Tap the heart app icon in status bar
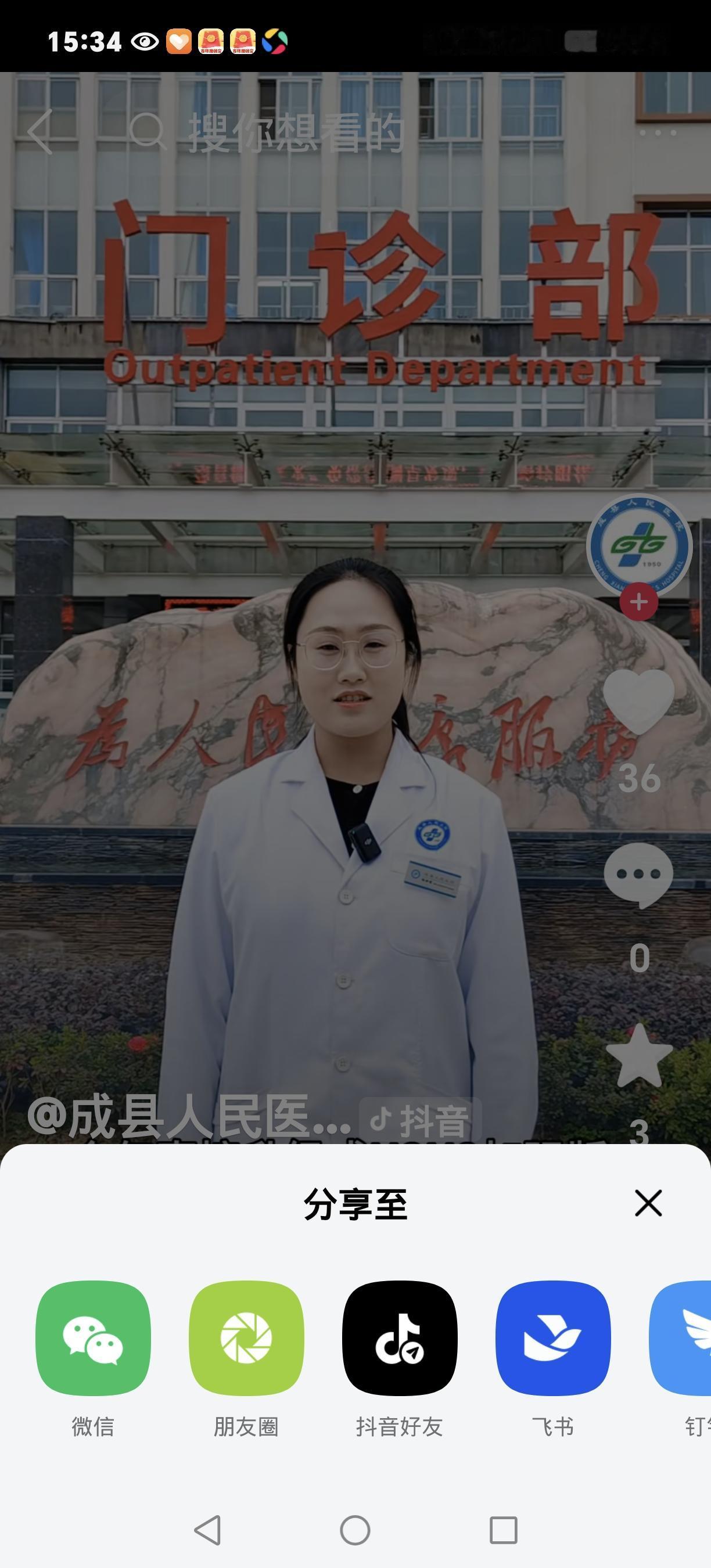This screenshot has height=1568, width=711. click(178, 41)
